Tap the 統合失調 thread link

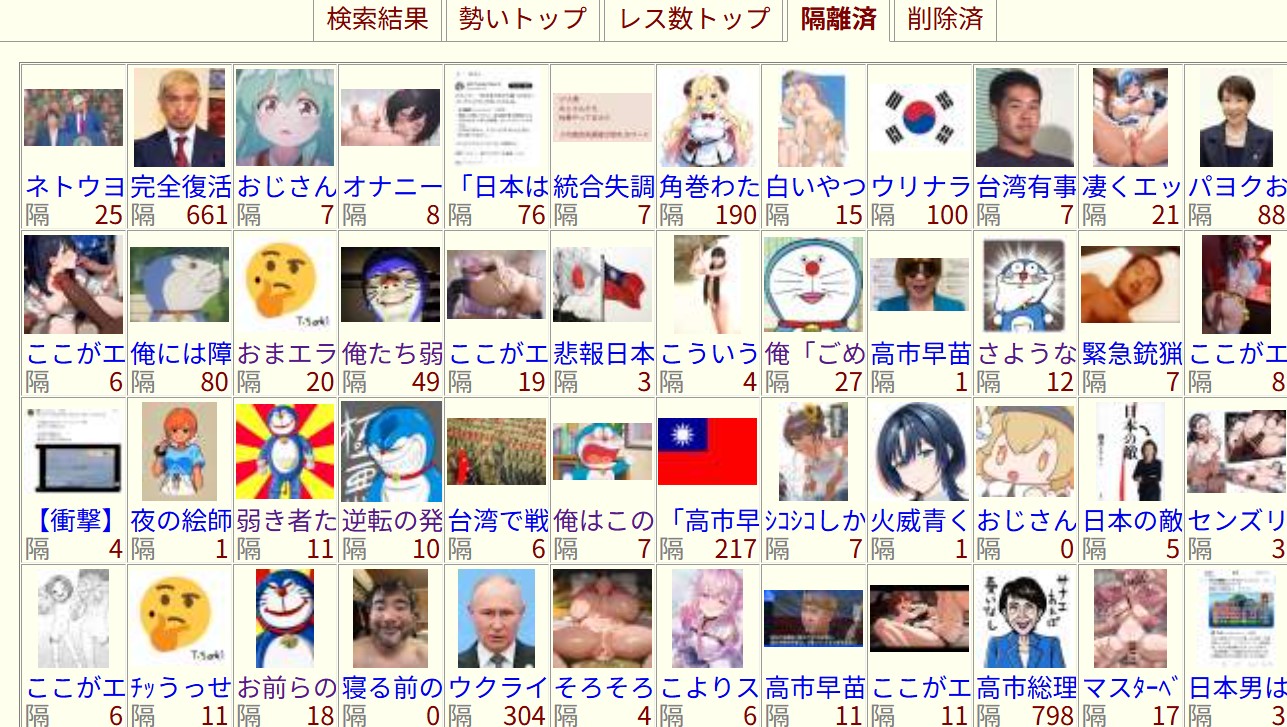pos(603,186)
